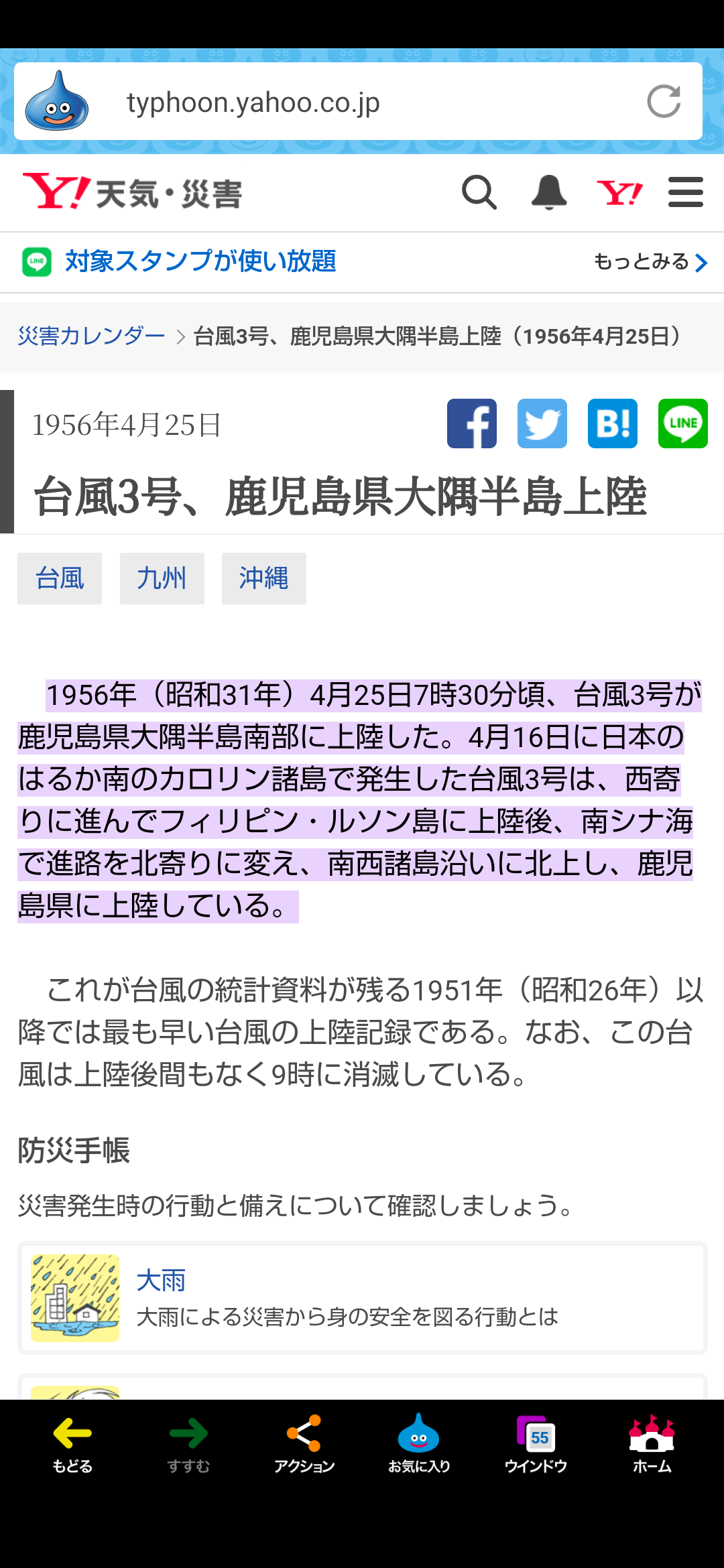Open the お気に入り favorites
This screenshot has width=724, height=1568.
(419, 1444)
